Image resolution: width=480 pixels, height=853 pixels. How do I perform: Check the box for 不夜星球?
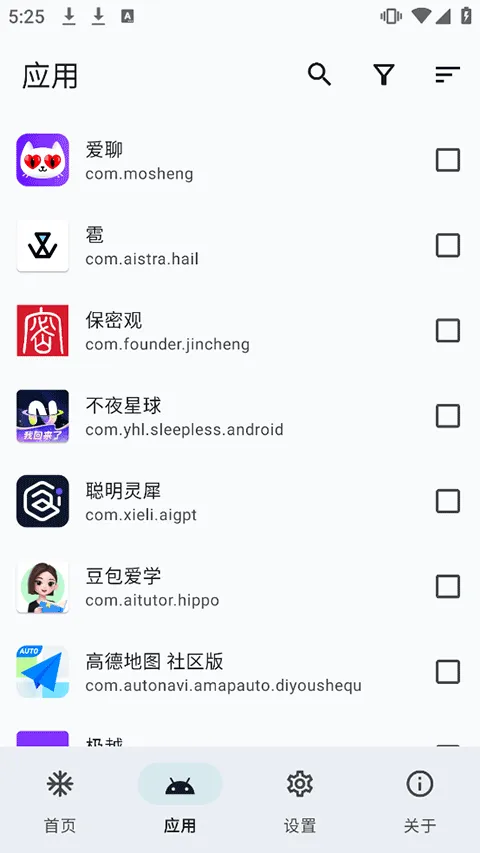[448, 416]
